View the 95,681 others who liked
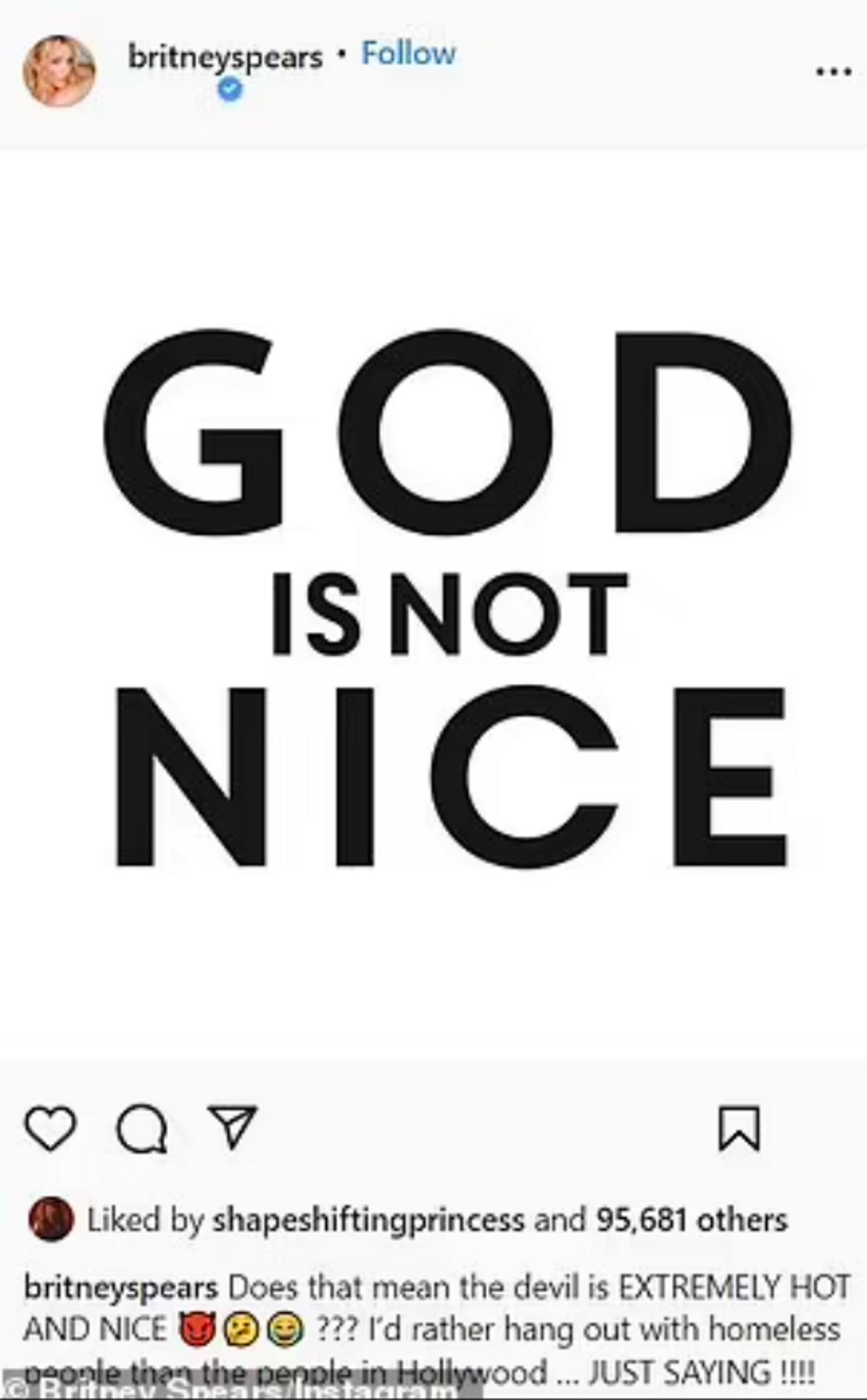Image resolution: width=867 pixels, height=1400 pixels. pos(691,1220)
